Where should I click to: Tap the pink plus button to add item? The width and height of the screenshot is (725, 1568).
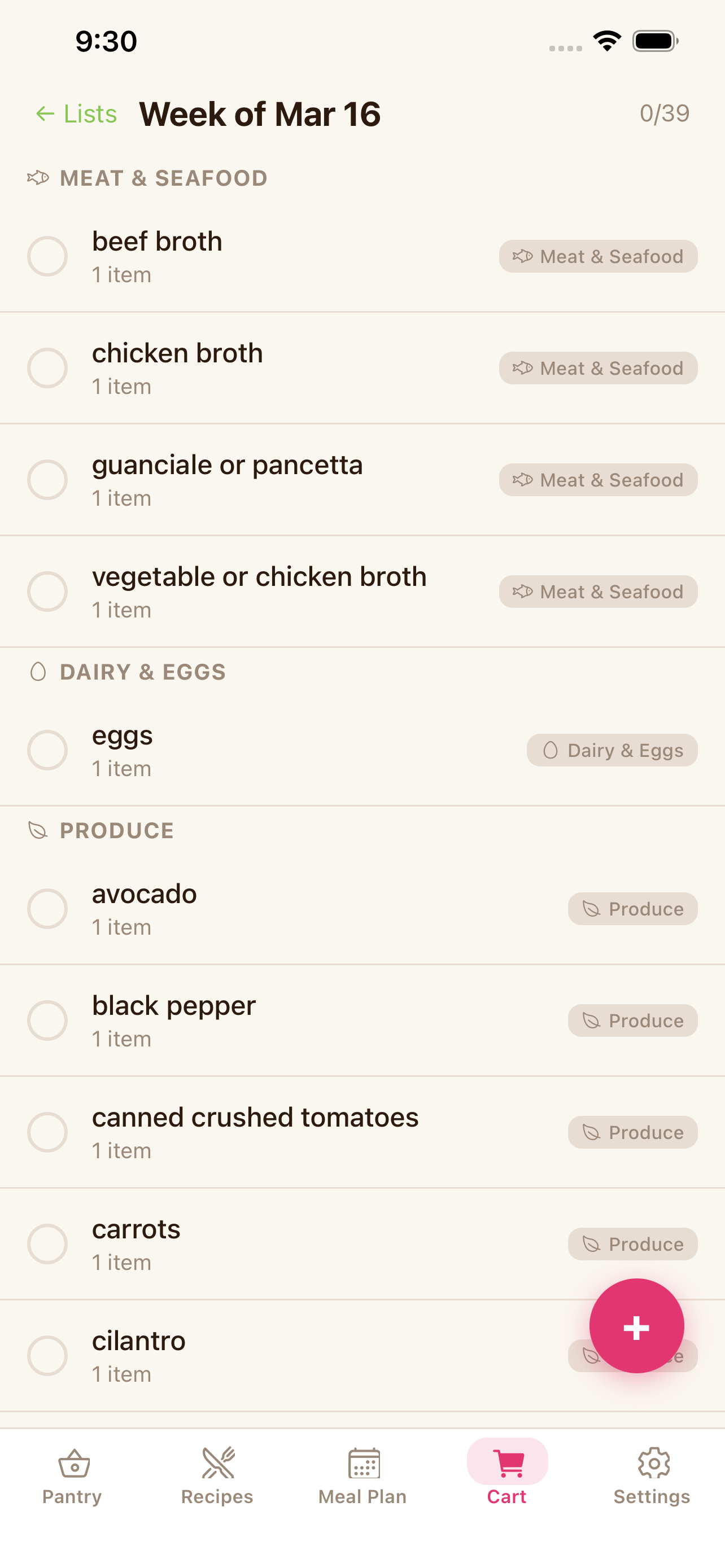(637, 1325)
